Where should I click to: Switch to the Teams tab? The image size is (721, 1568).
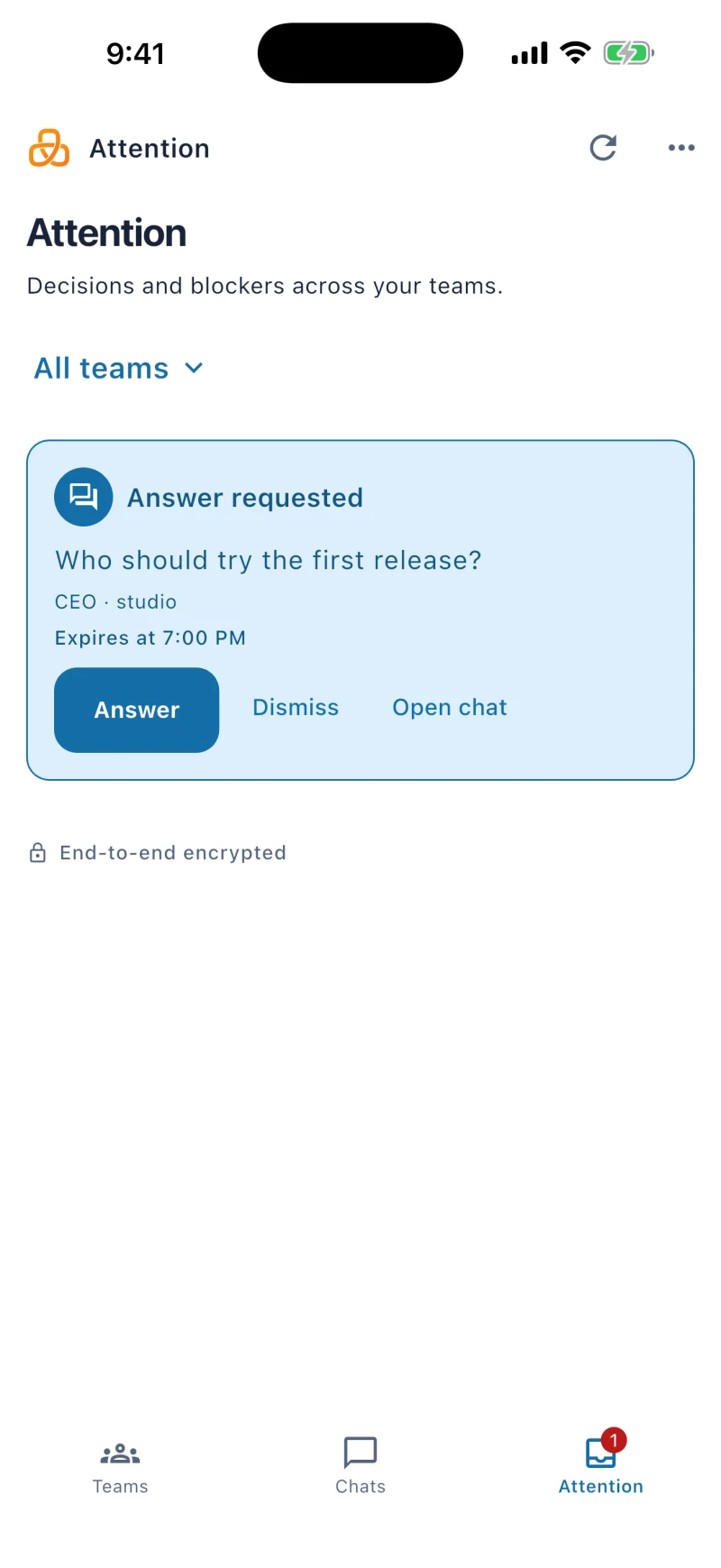coord(120,1465)
